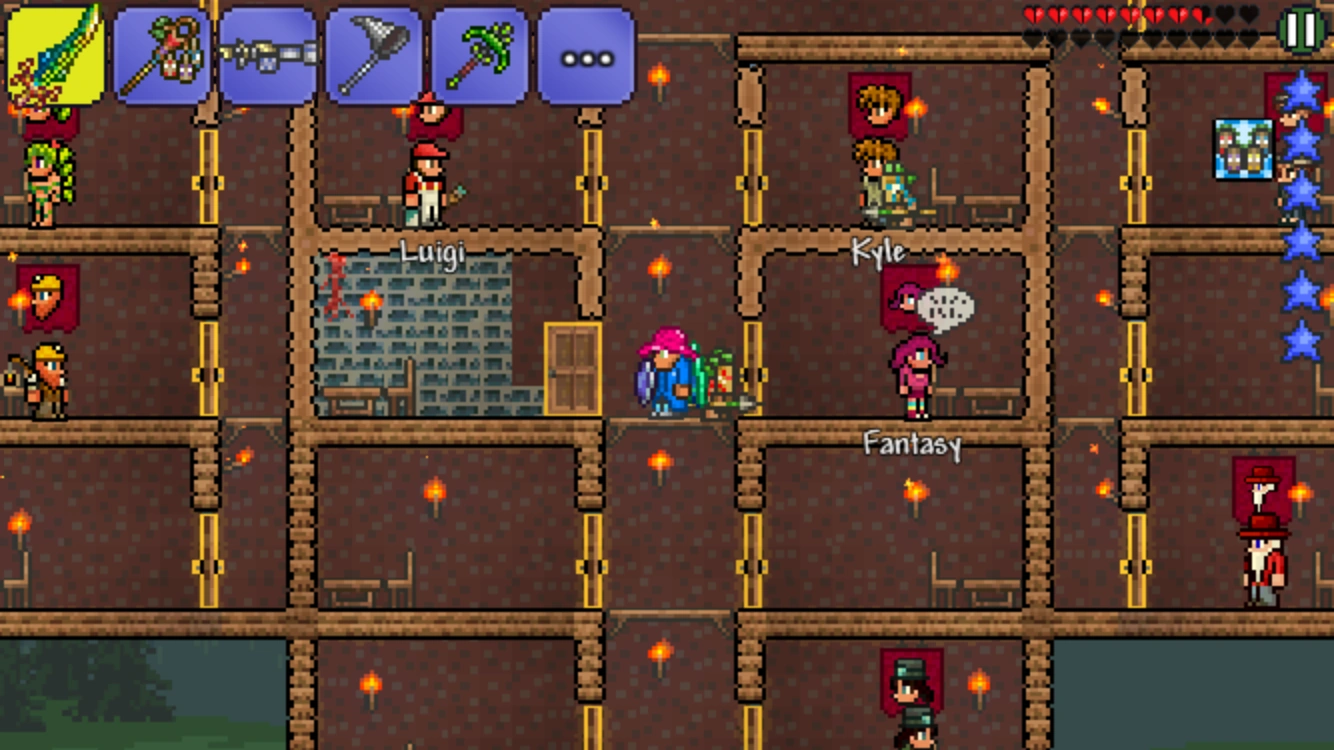The image size is (1334, 750).
Task: Tap the active buff icon
Action: pyautogui.click(x=1243, y=150)
